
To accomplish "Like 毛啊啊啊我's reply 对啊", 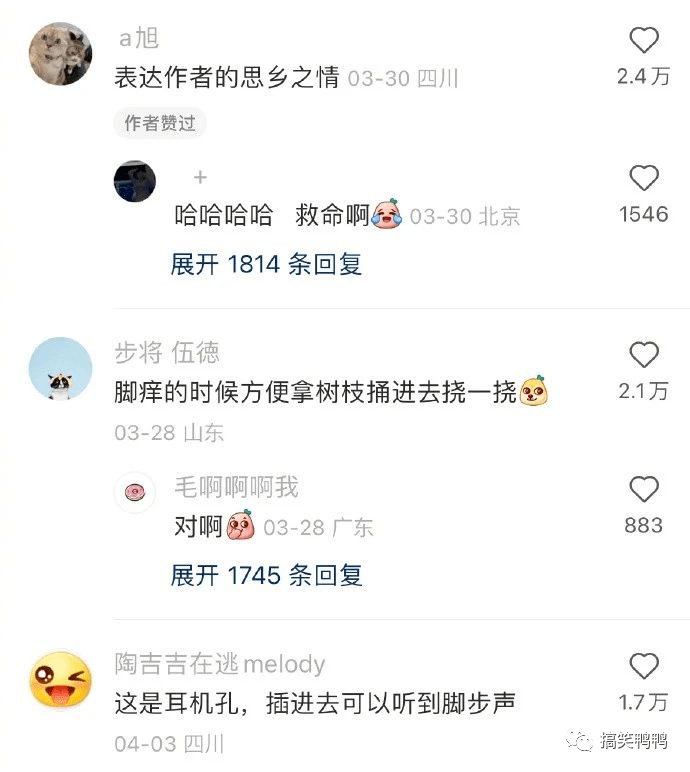I will 644,490.
